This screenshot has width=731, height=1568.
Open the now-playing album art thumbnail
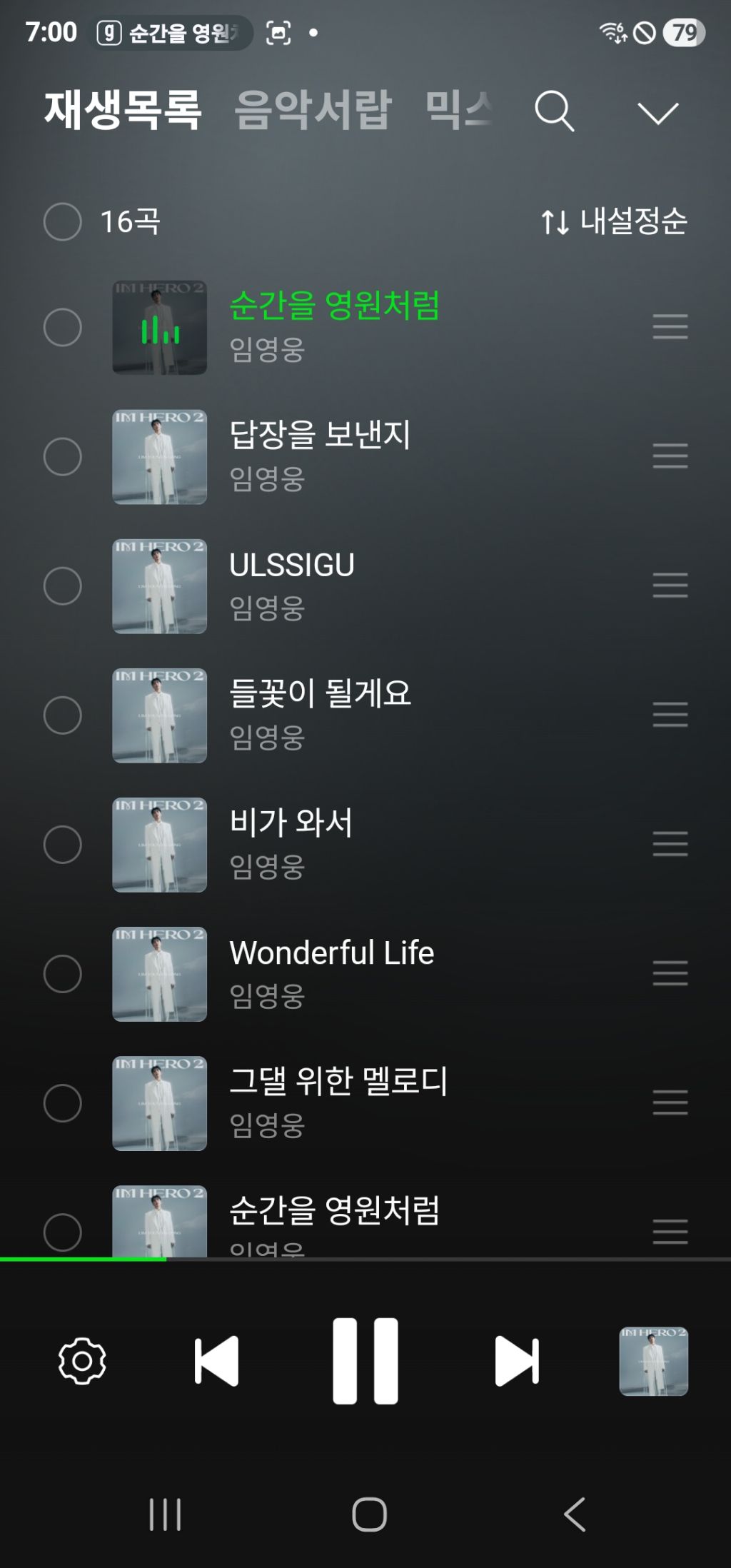(654, 1361)
